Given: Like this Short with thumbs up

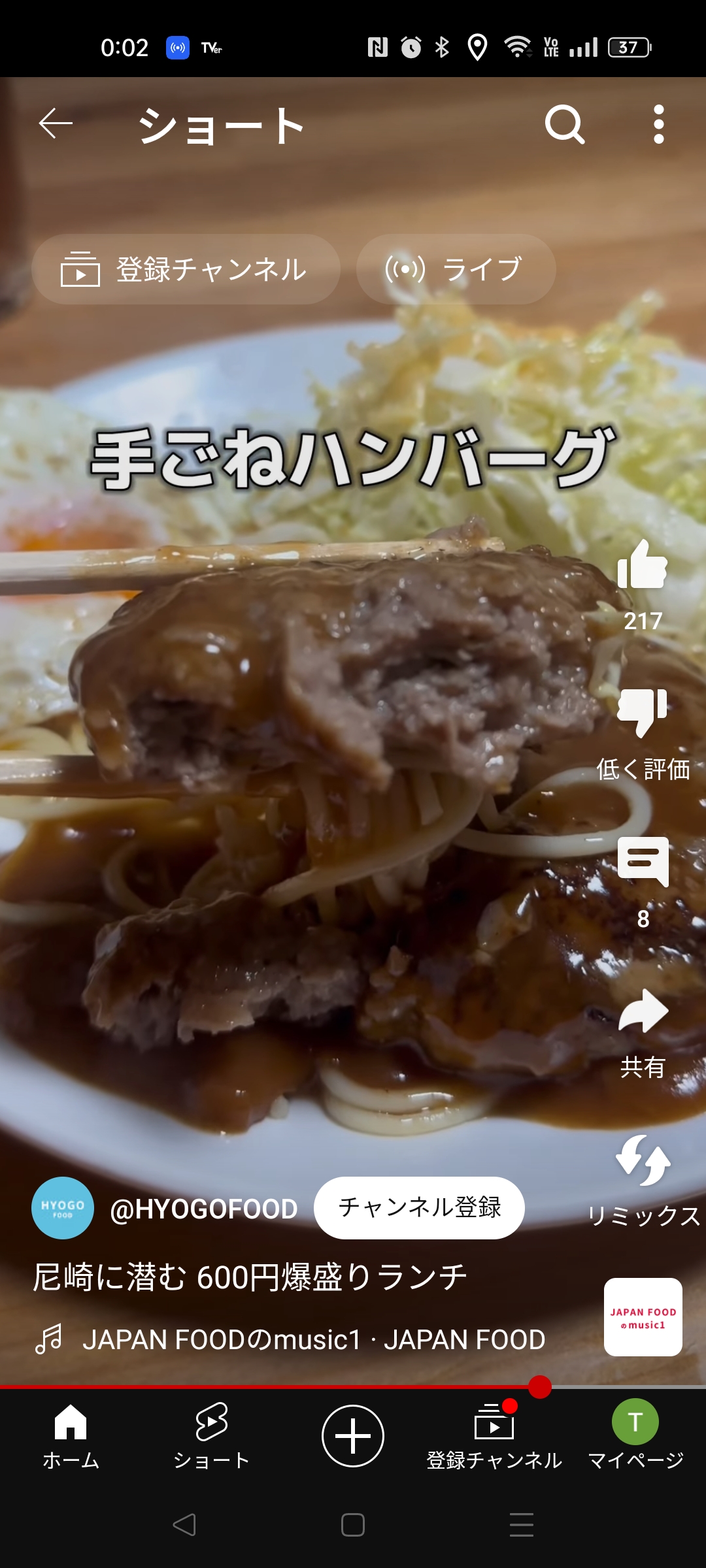Looking at the screenshot, I should pos(643,566).
